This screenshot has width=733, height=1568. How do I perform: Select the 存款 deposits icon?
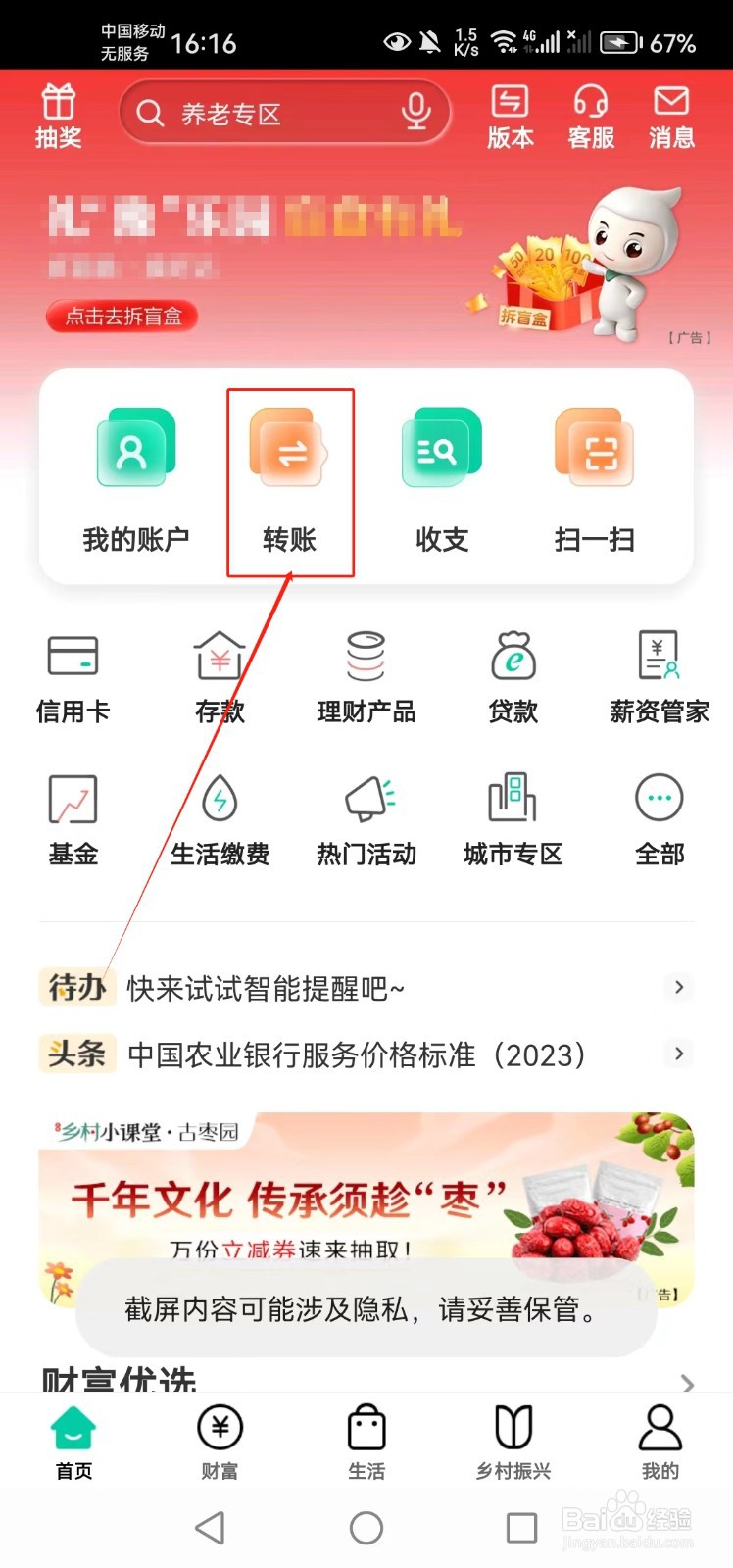(x=219, y=676)
